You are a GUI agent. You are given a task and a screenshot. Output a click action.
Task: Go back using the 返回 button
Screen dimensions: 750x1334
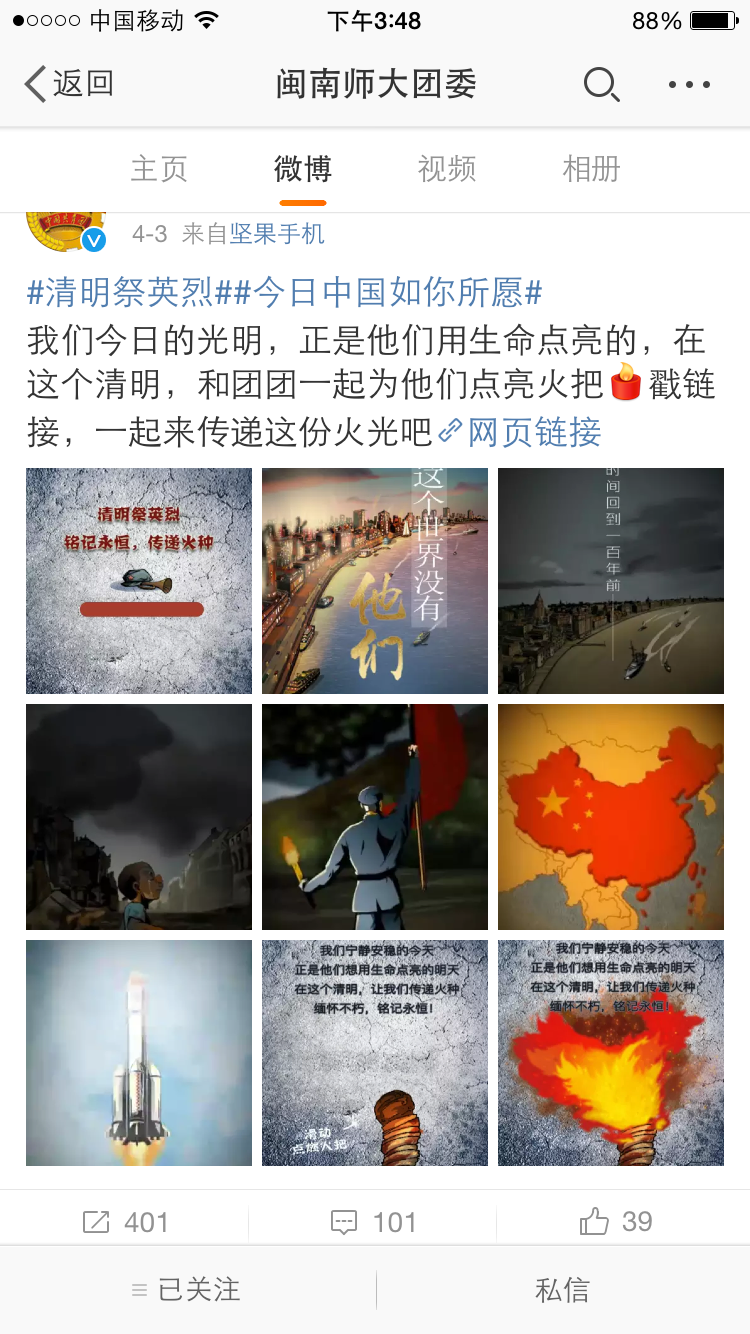coord(68,84)
